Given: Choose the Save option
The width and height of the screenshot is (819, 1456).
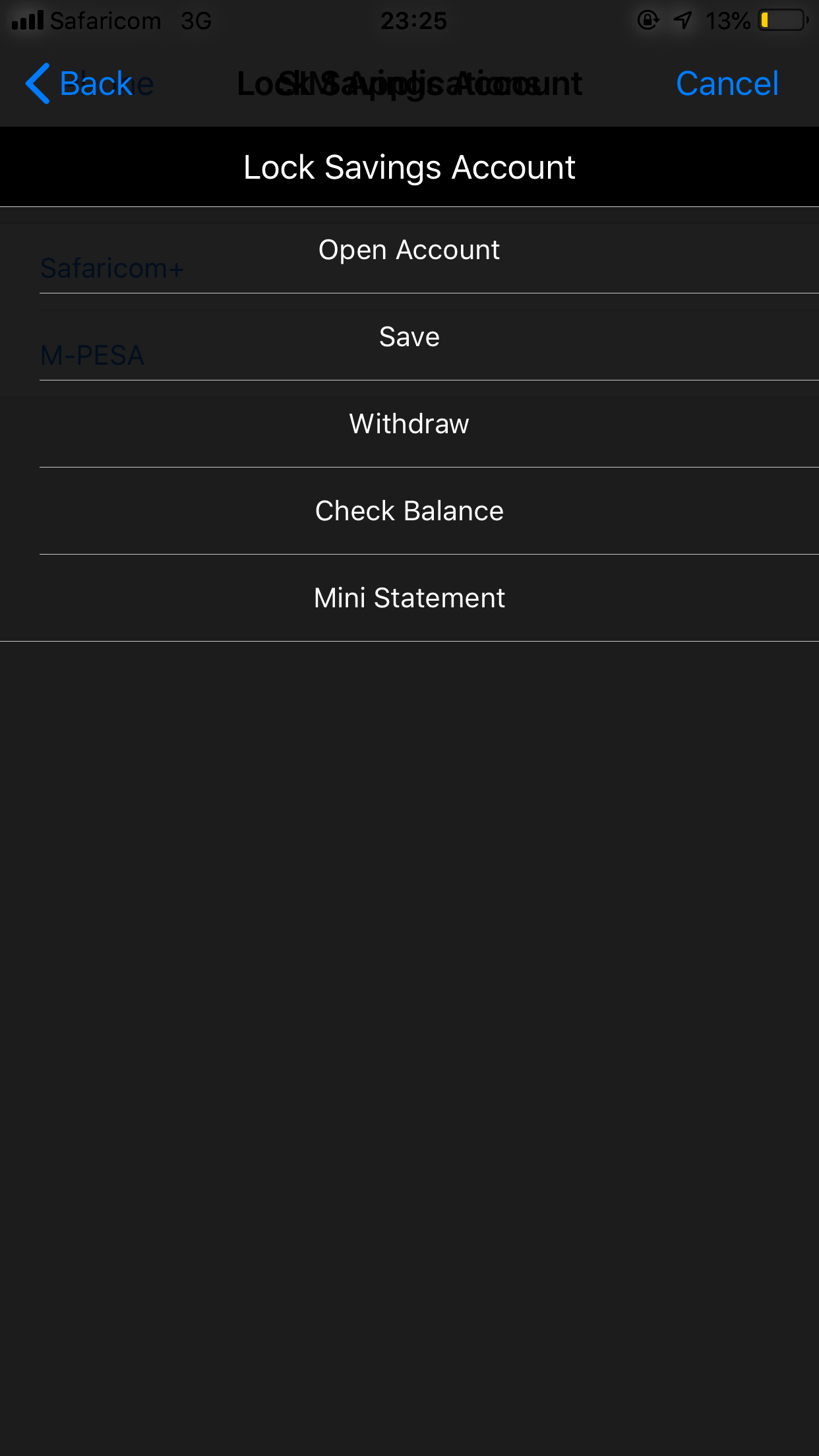Looking at the screenshot, I should point(409,337).
